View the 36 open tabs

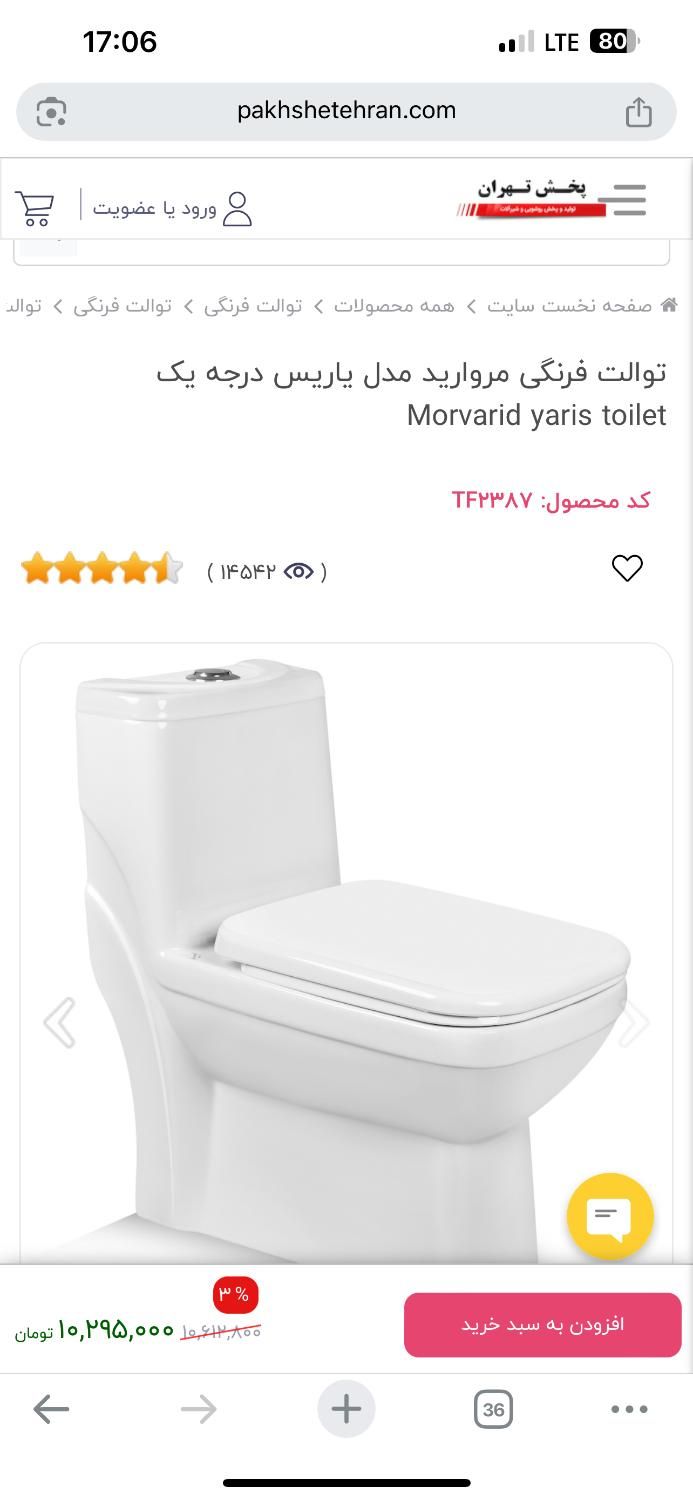[493, 1409]
